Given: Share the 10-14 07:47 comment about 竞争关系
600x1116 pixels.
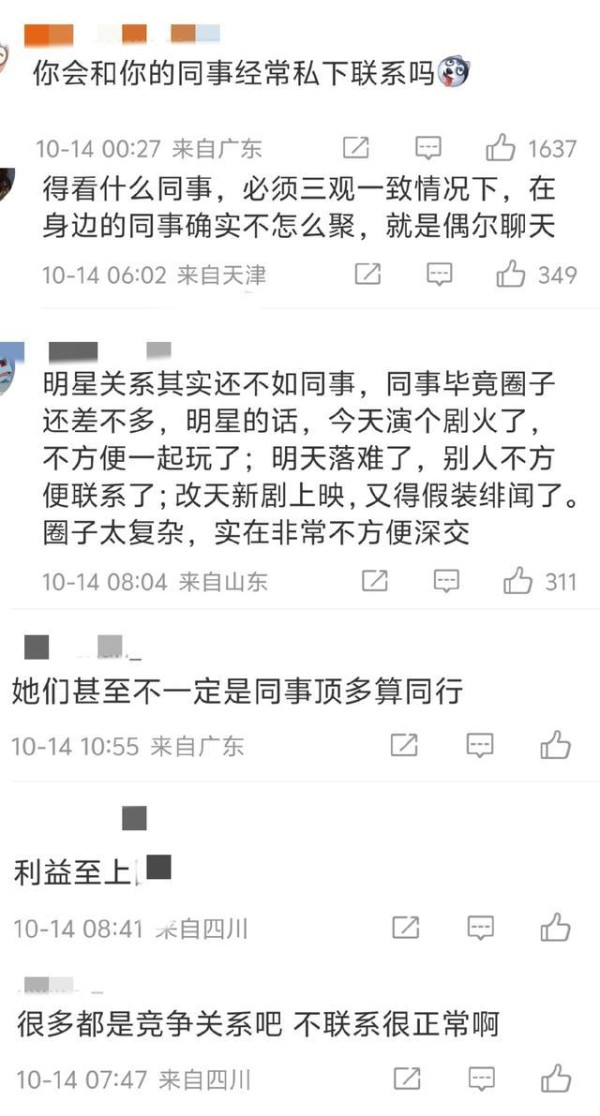Looking at the screenshot, I should point(406,1079).
